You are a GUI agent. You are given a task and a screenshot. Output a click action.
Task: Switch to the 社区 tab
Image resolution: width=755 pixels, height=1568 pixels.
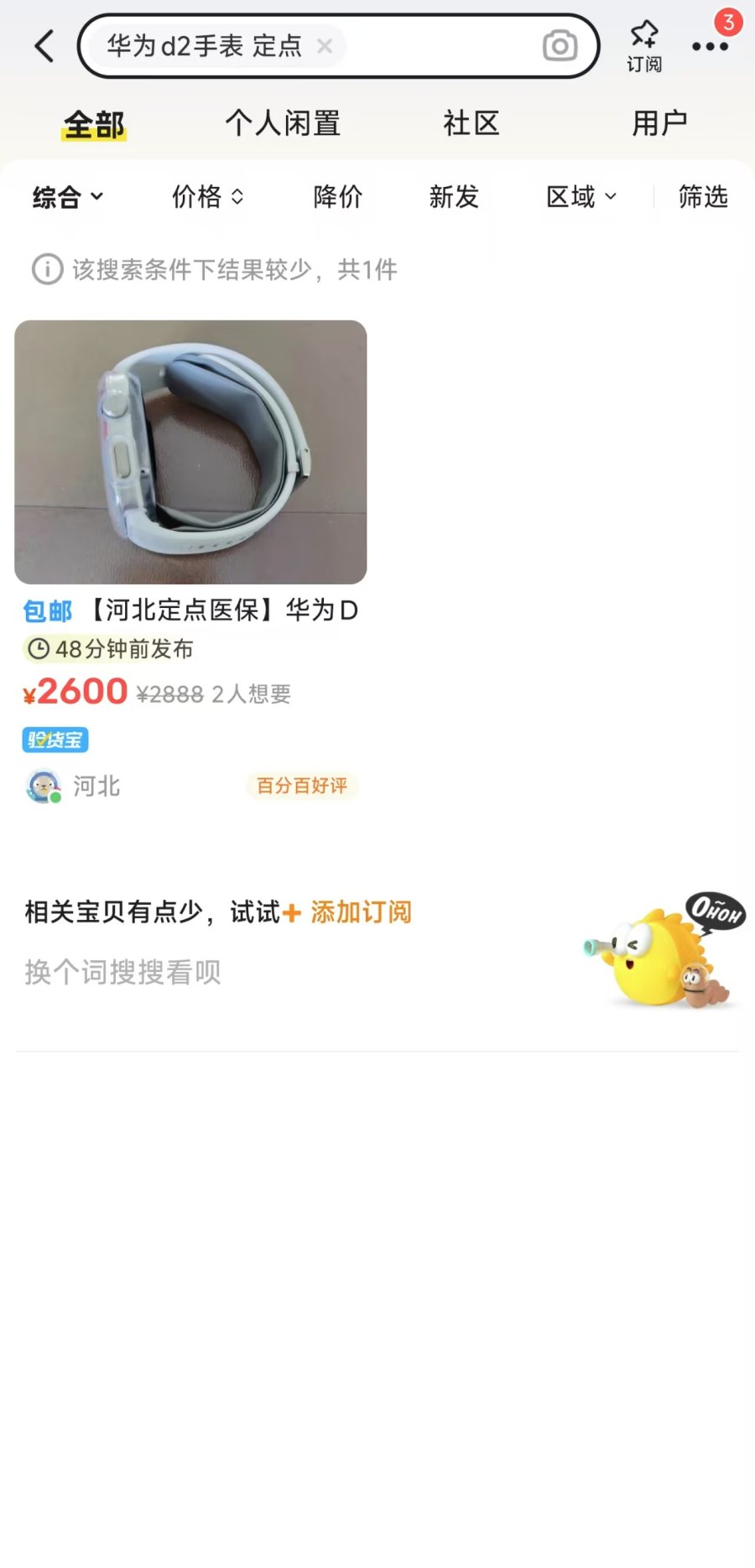(x=471, y=123)
